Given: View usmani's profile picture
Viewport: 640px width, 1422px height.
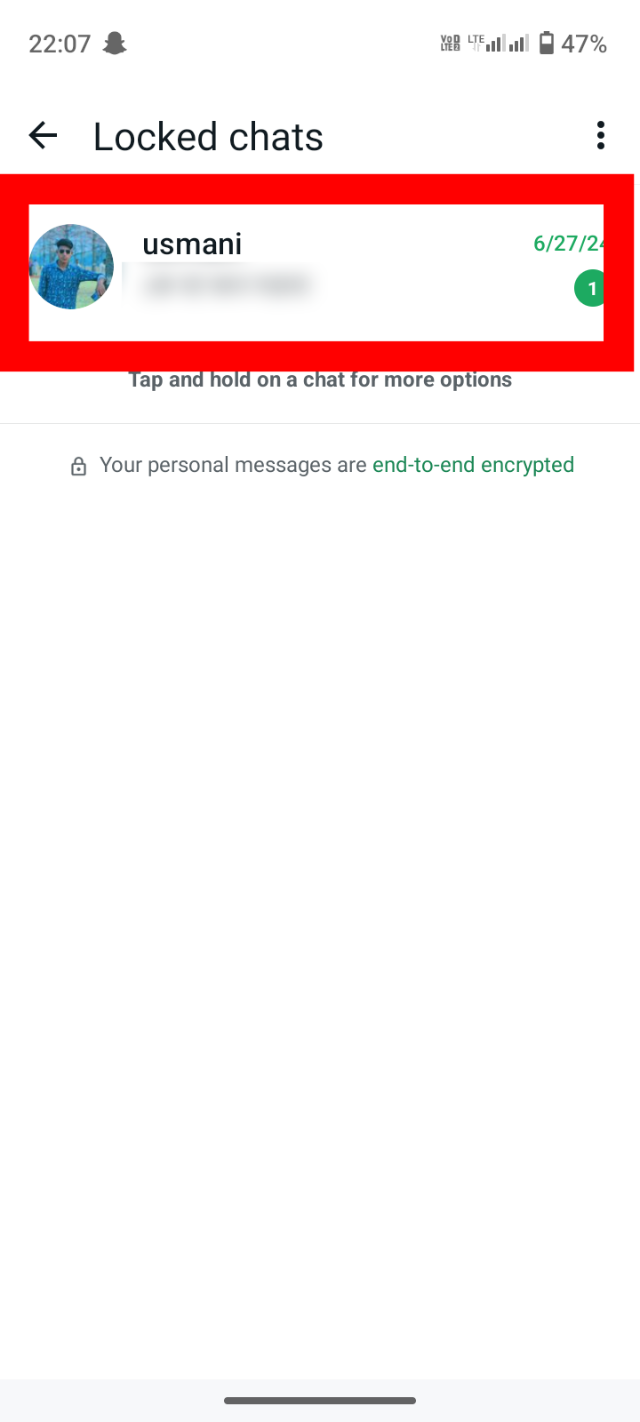Looking at the screenshot, I should 72,267.
